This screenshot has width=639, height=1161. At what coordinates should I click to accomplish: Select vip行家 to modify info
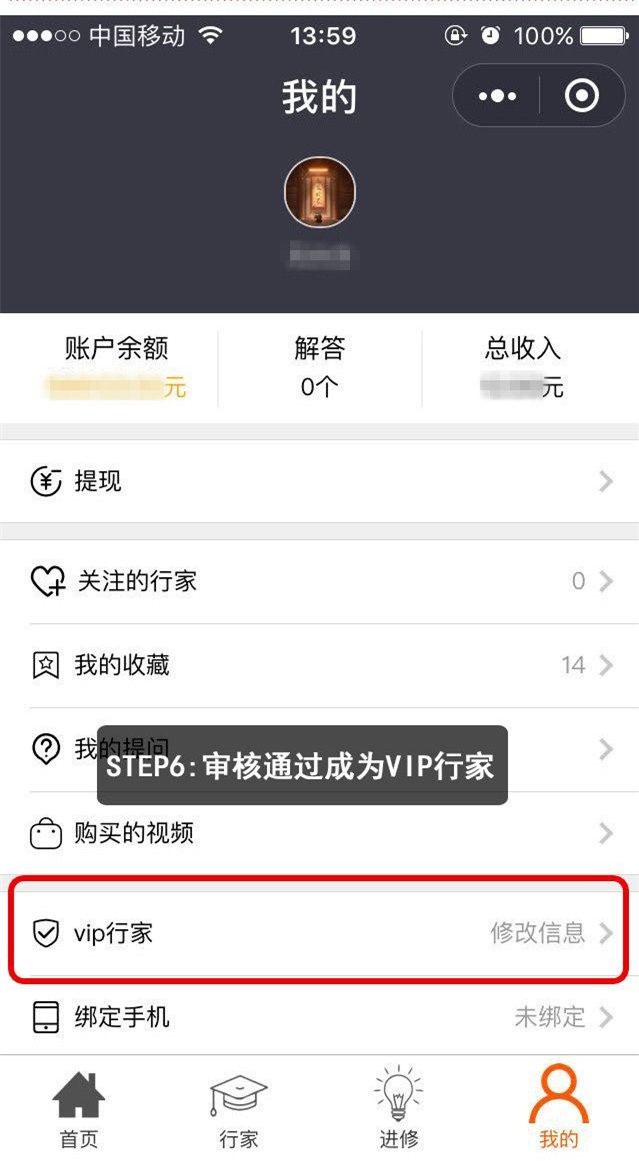tap(320, 933)
